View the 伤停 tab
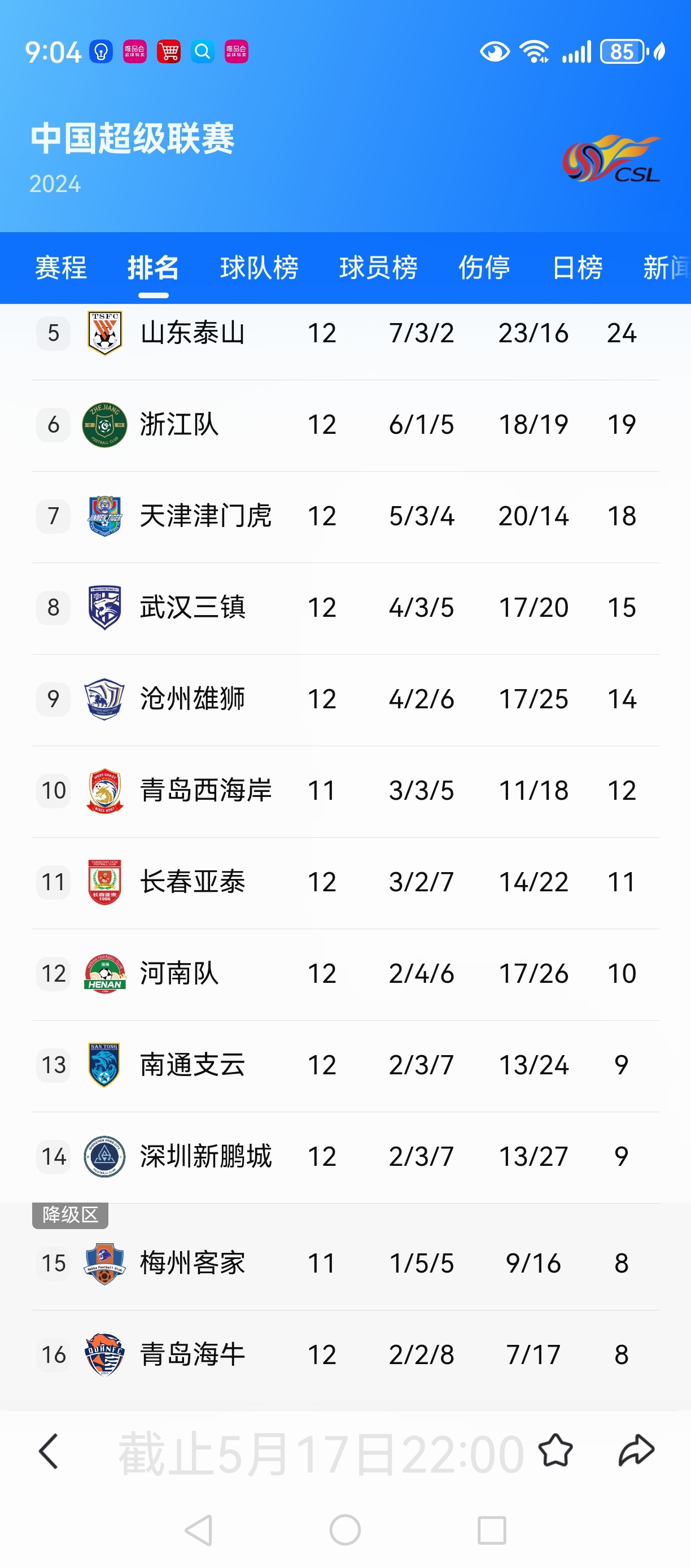Screen dimensions: 691x1568 [484, 268]
